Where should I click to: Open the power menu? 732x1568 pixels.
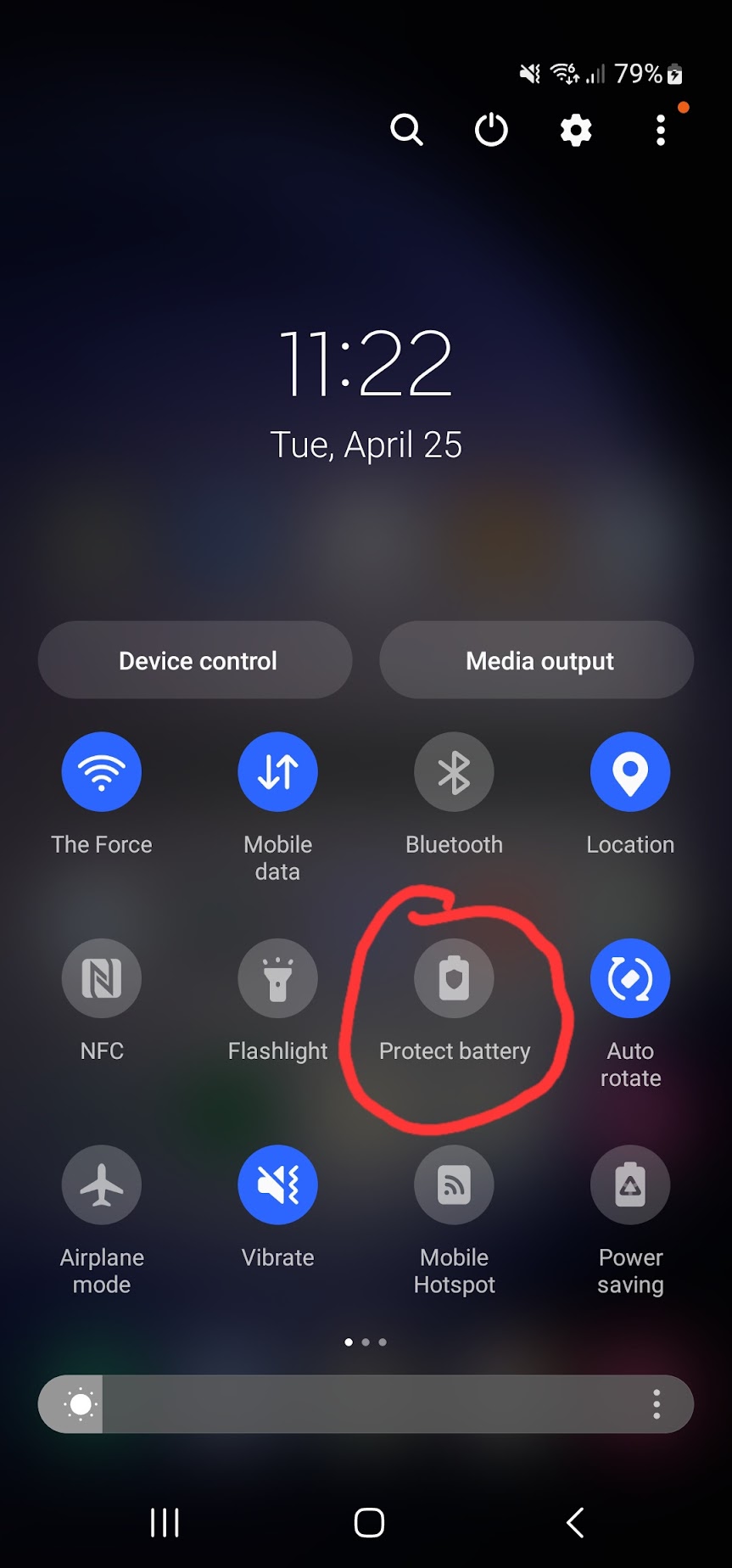[491, 130]
